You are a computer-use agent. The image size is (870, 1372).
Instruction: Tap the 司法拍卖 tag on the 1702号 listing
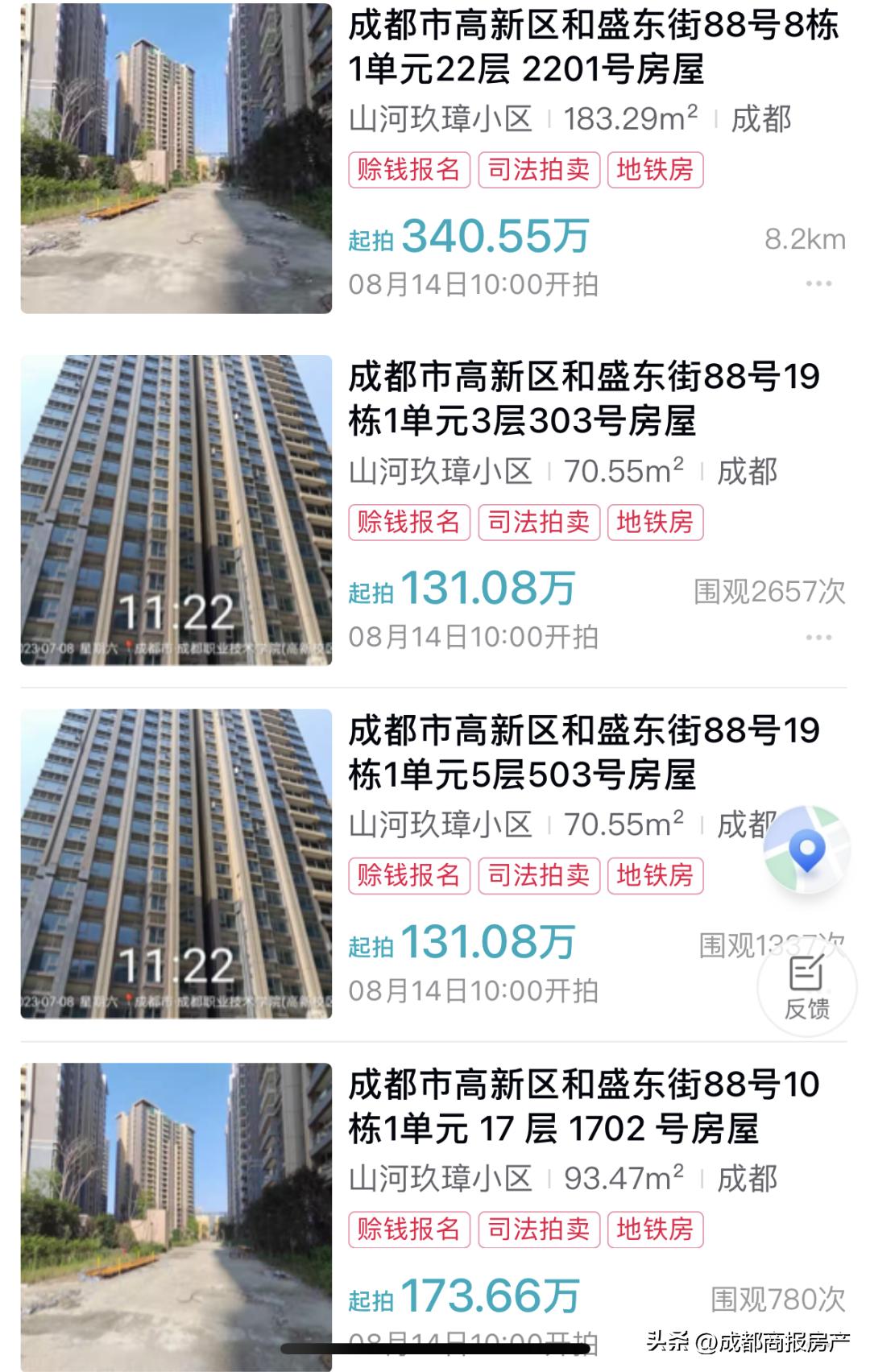(x=538, y=1230)
